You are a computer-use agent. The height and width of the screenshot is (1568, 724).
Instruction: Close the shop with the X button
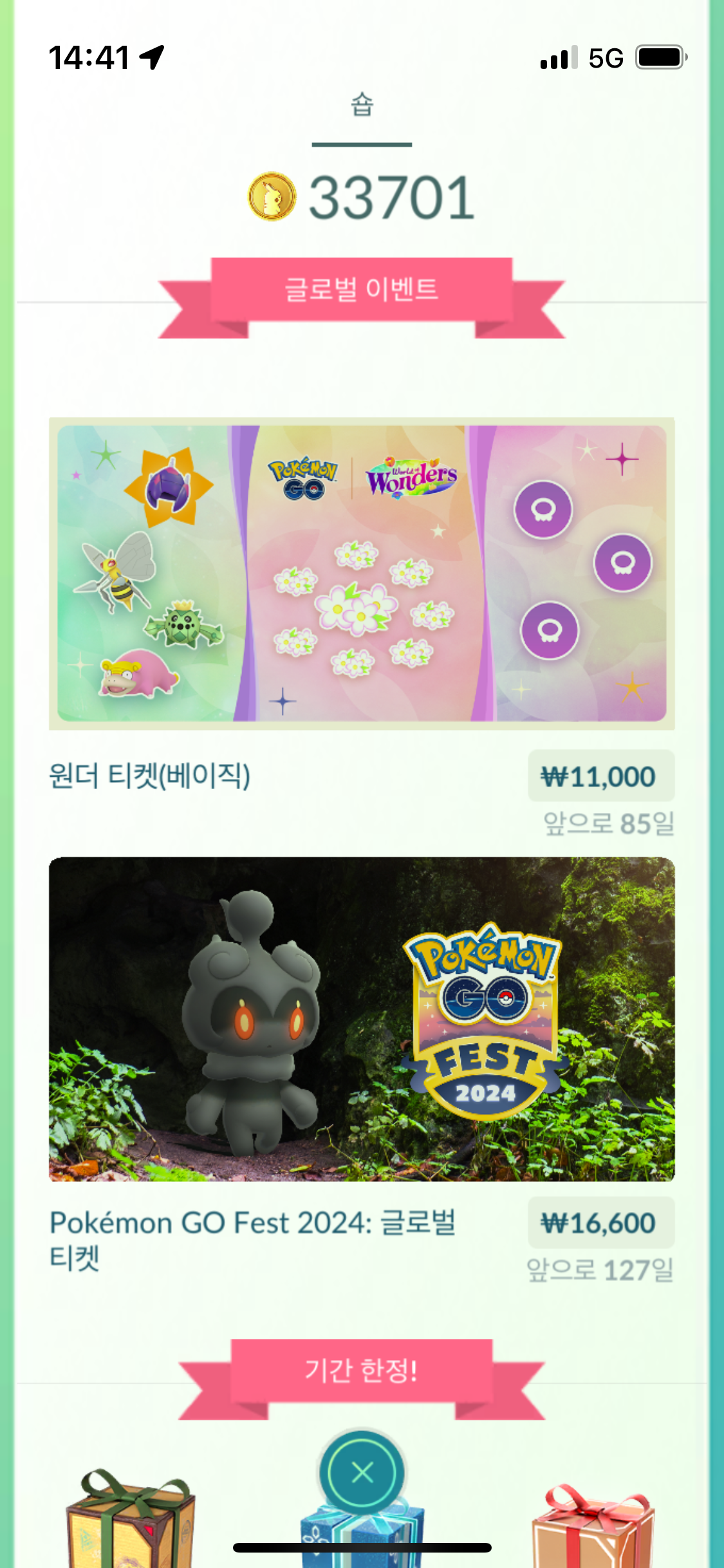[x=362, y=1472]
